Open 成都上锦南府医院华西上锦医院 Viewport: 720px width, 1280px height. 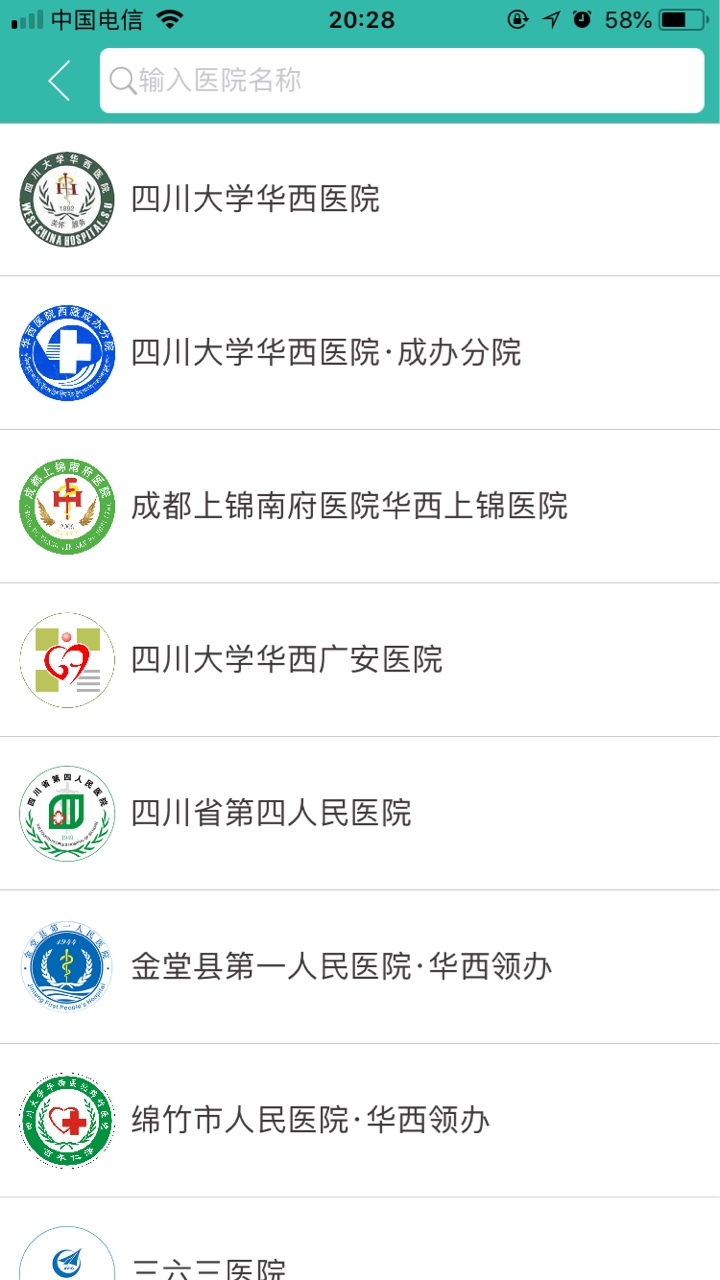360,506
